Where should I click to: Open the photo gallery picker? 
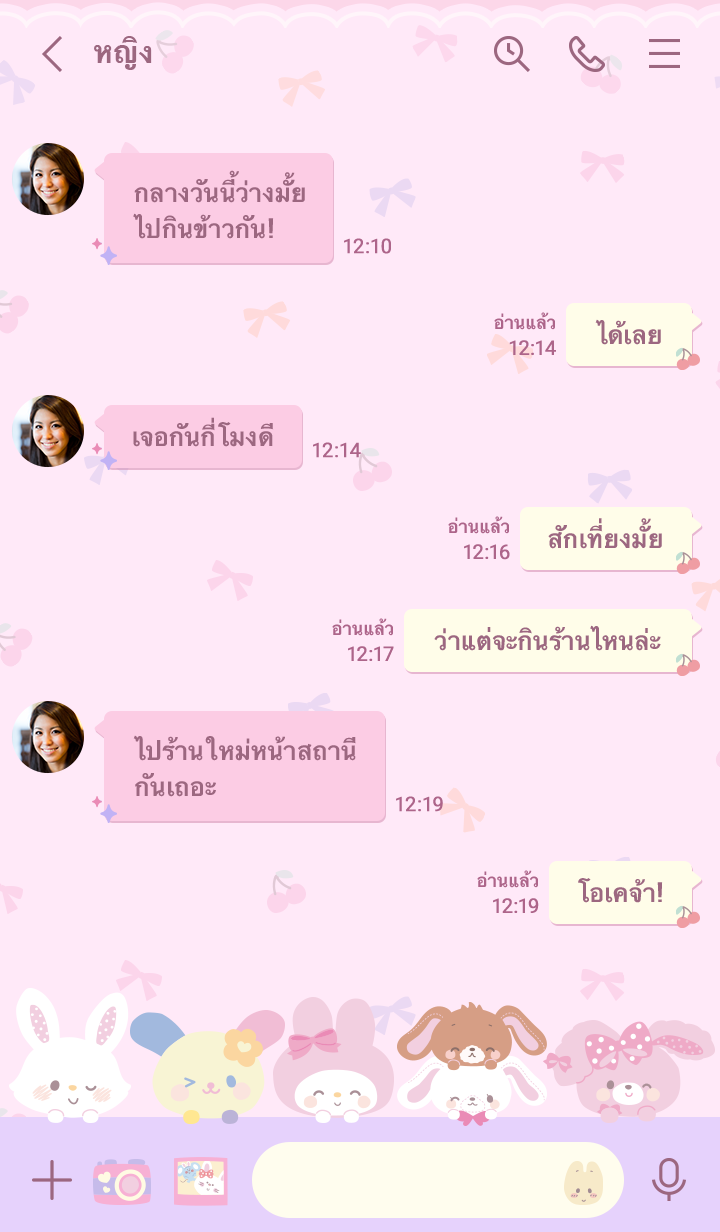[200, 1181]
